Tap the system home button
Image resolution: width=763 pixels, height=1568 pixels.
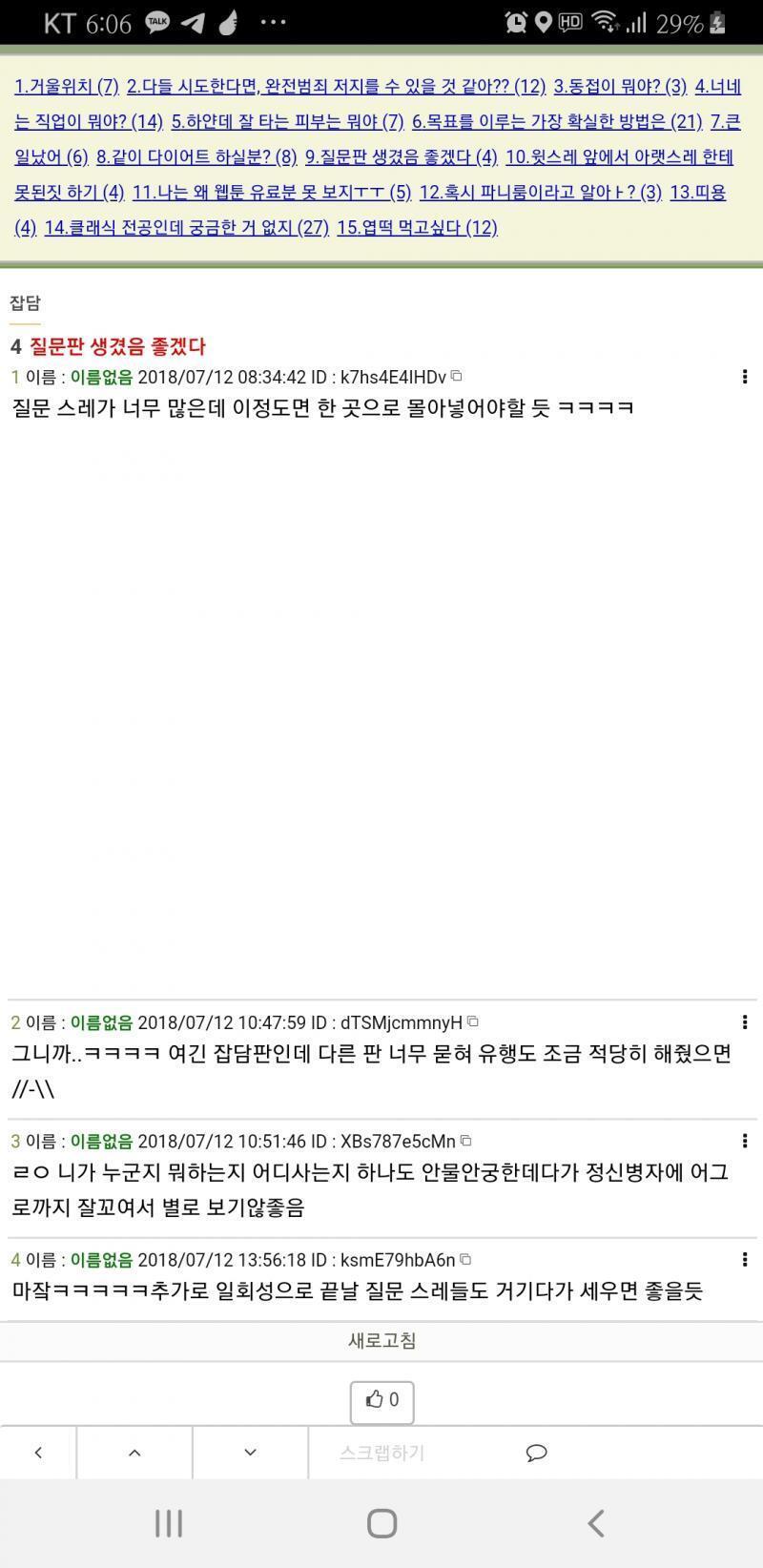381,1523
